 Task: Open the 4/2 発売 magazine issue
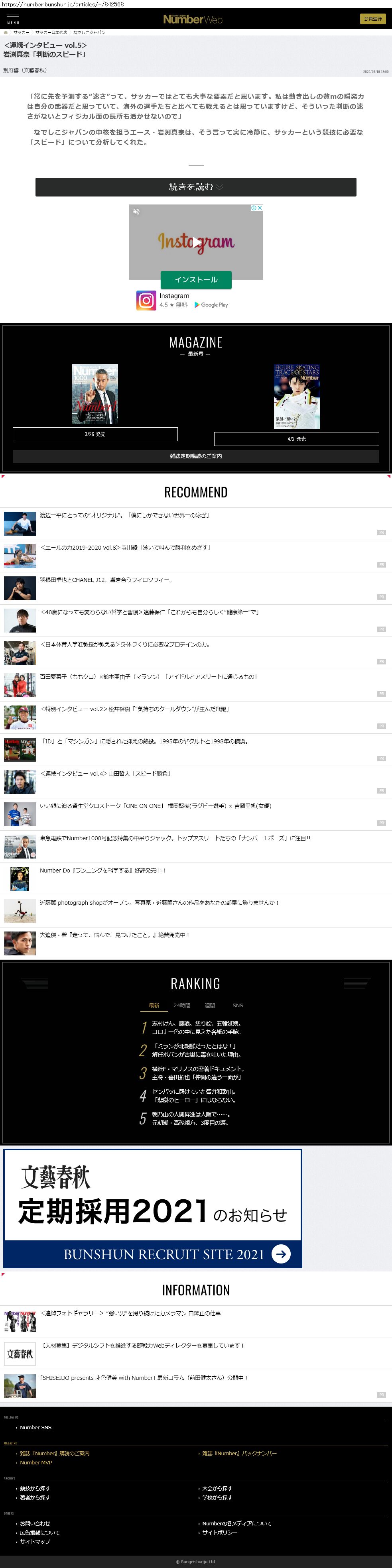click(296, 439)
